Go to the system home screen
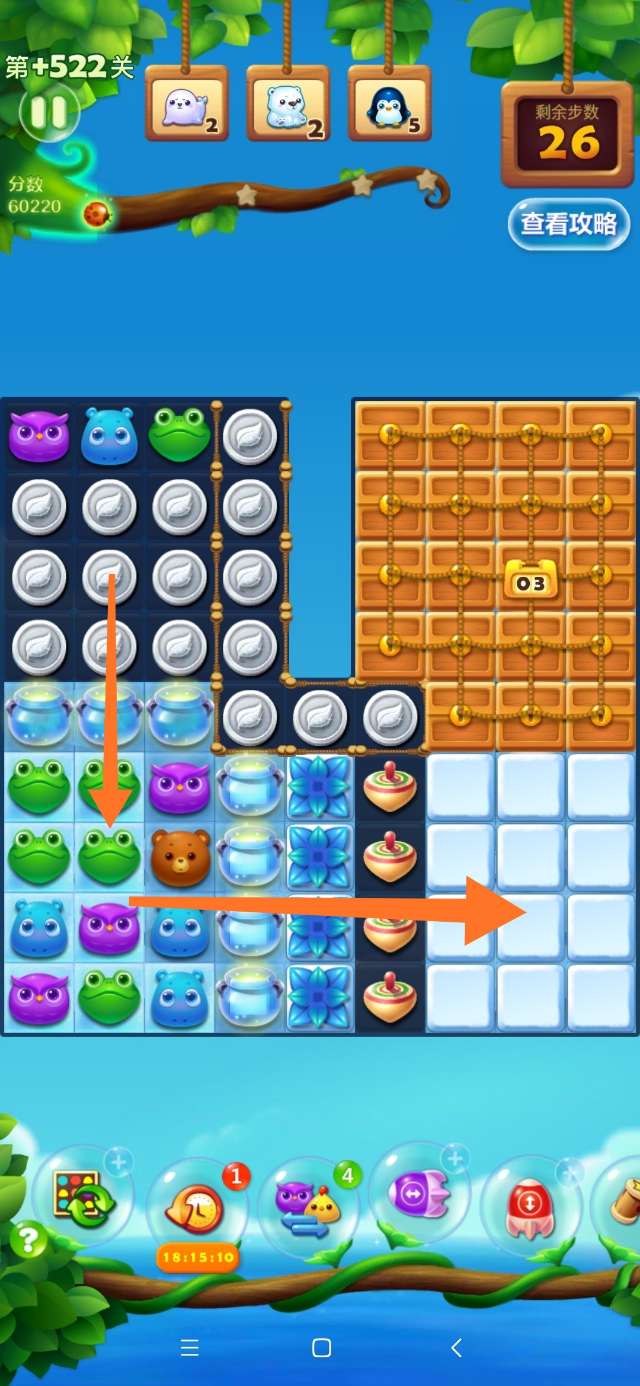 [x=321, y=1347]
